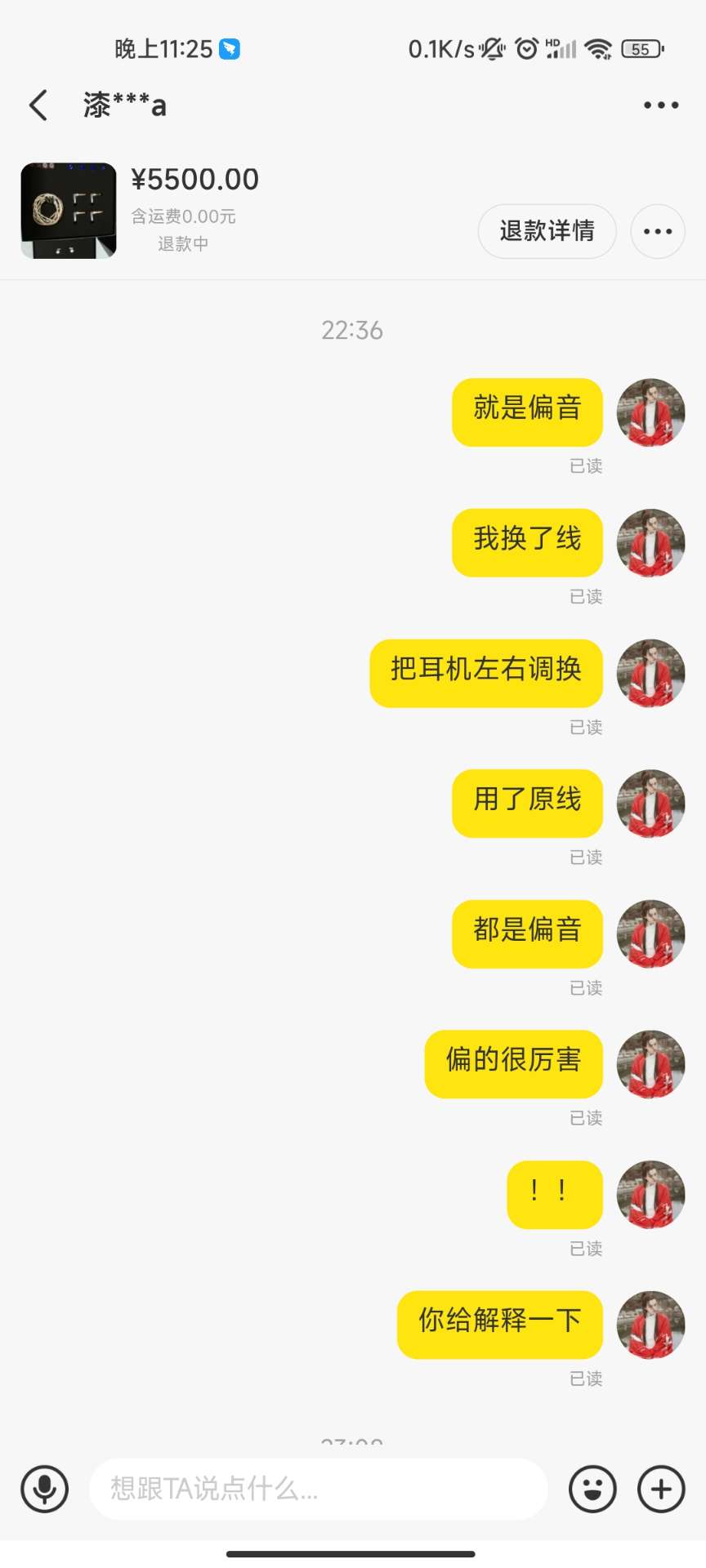
Task: Tap the avatar next to 就是偏音
Action: click(x=650, y=412)
